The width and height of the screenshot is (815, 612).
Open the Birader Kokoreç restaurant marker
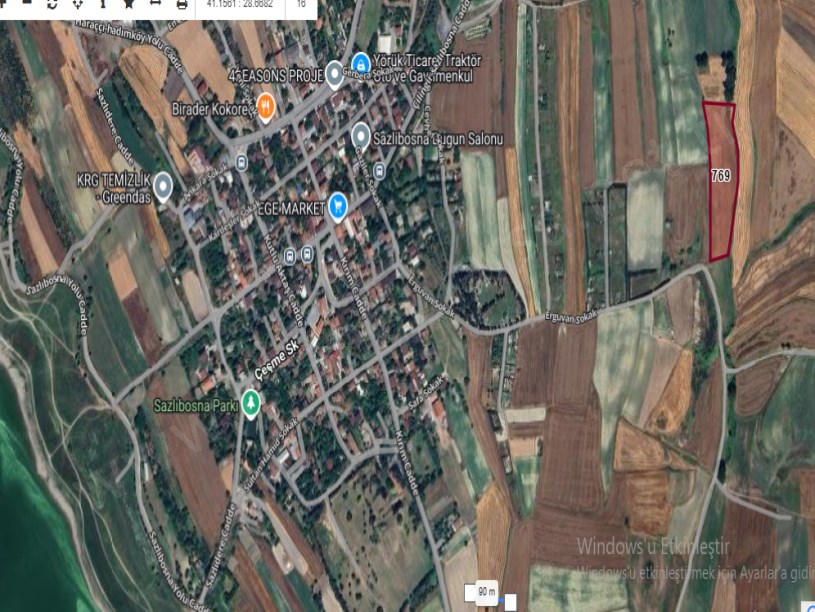(265, 106)
